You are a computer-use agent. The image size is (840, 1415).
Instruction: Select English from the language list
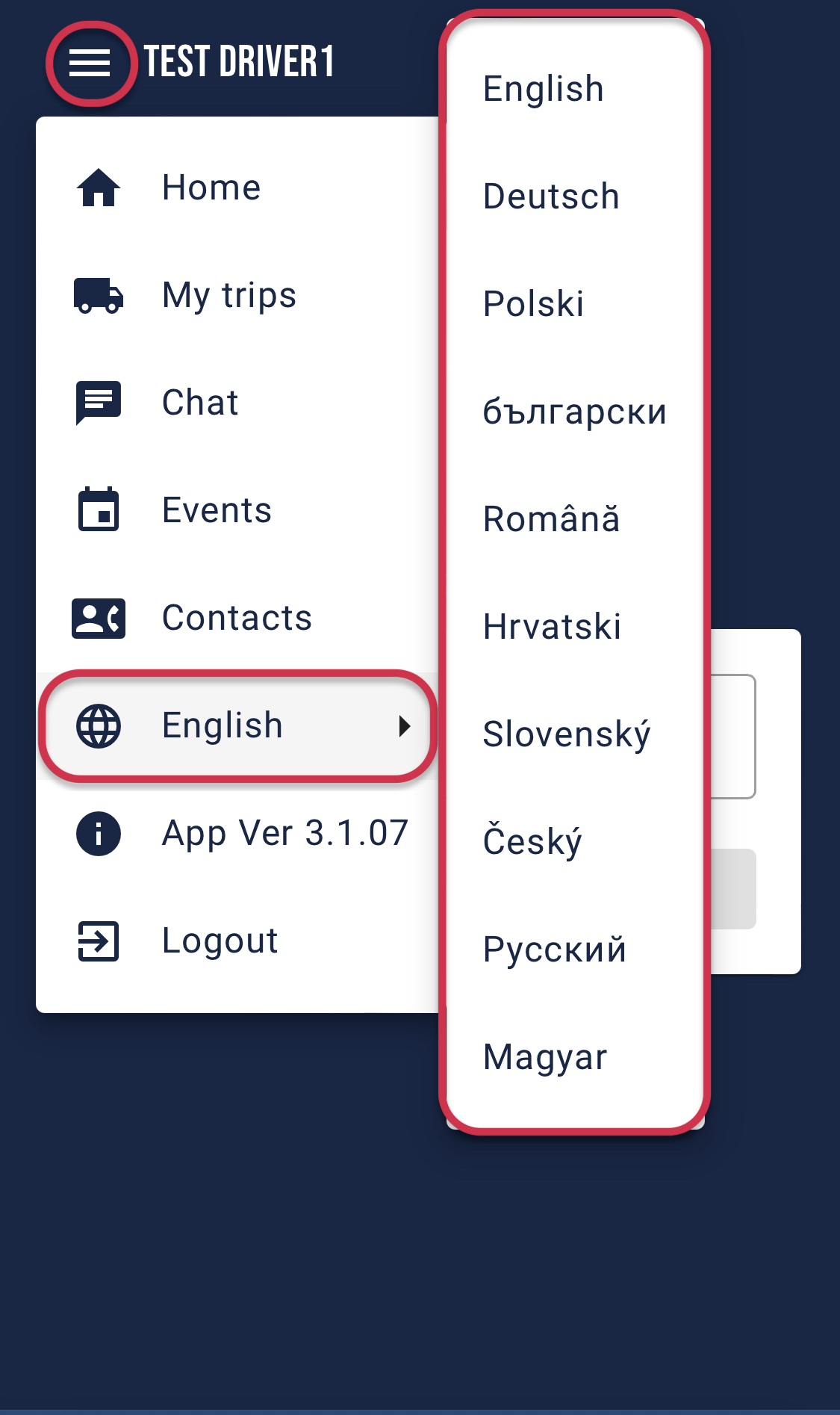click(544, 89)
